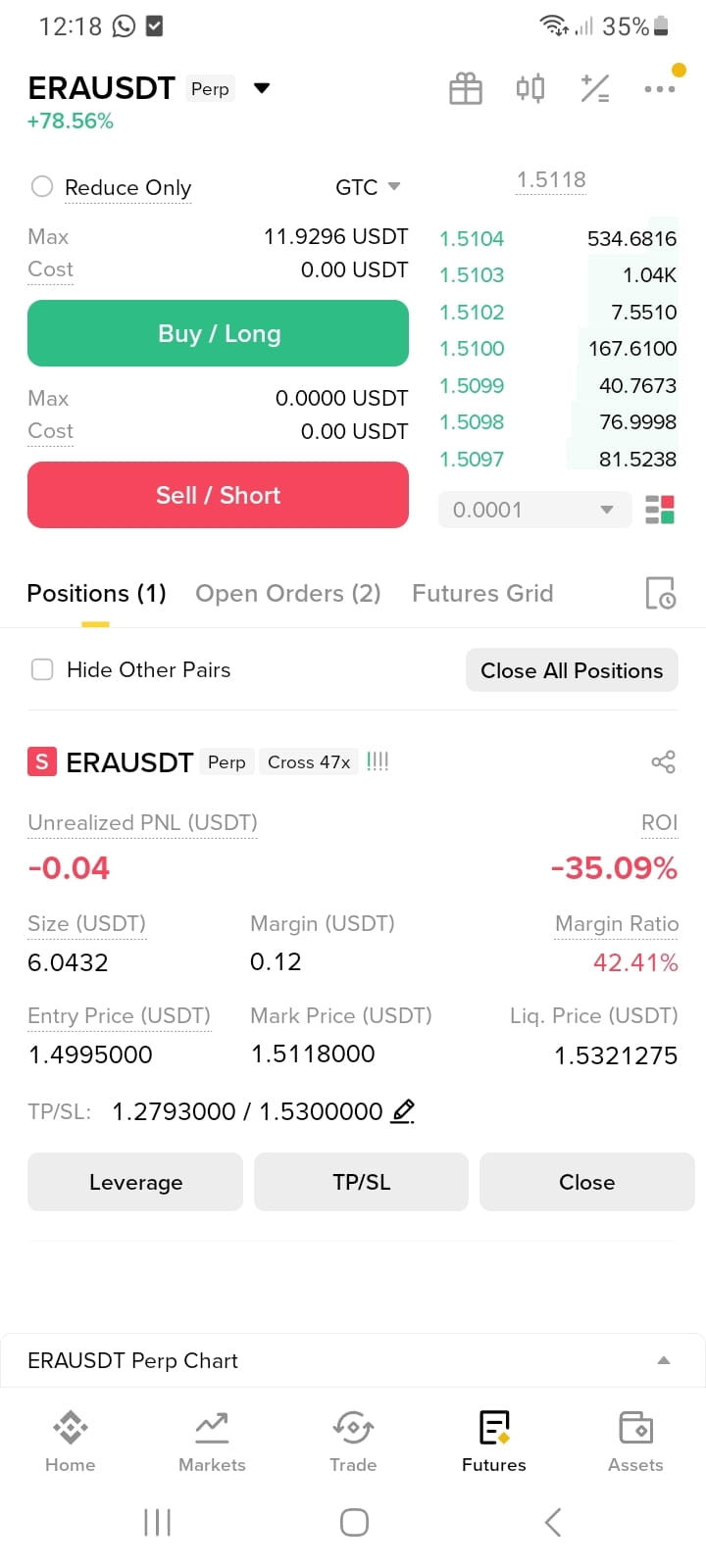Screen dimensions: 706x1568
Task: Open the candlestick chart icon
Action: 530,89
